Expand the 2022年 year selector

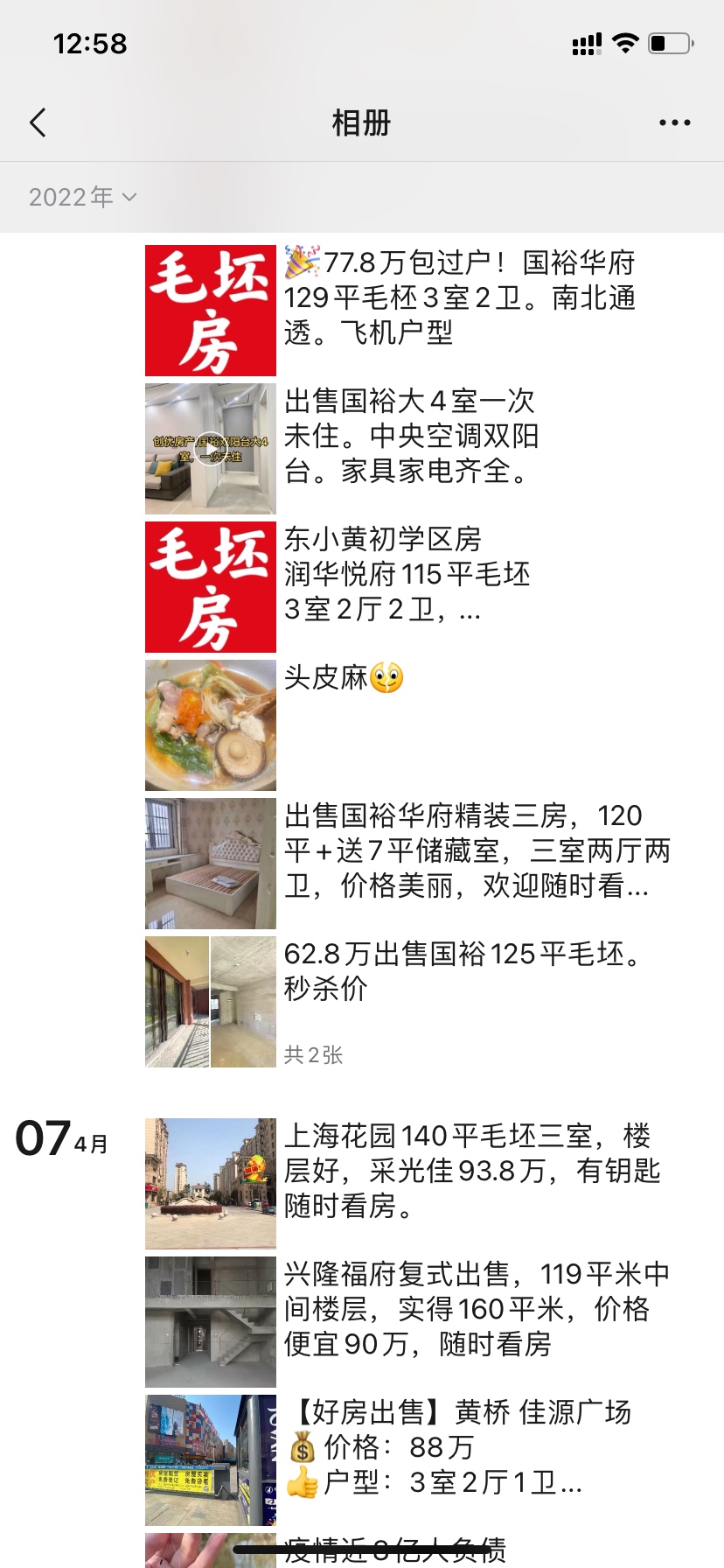pos(82,198)
